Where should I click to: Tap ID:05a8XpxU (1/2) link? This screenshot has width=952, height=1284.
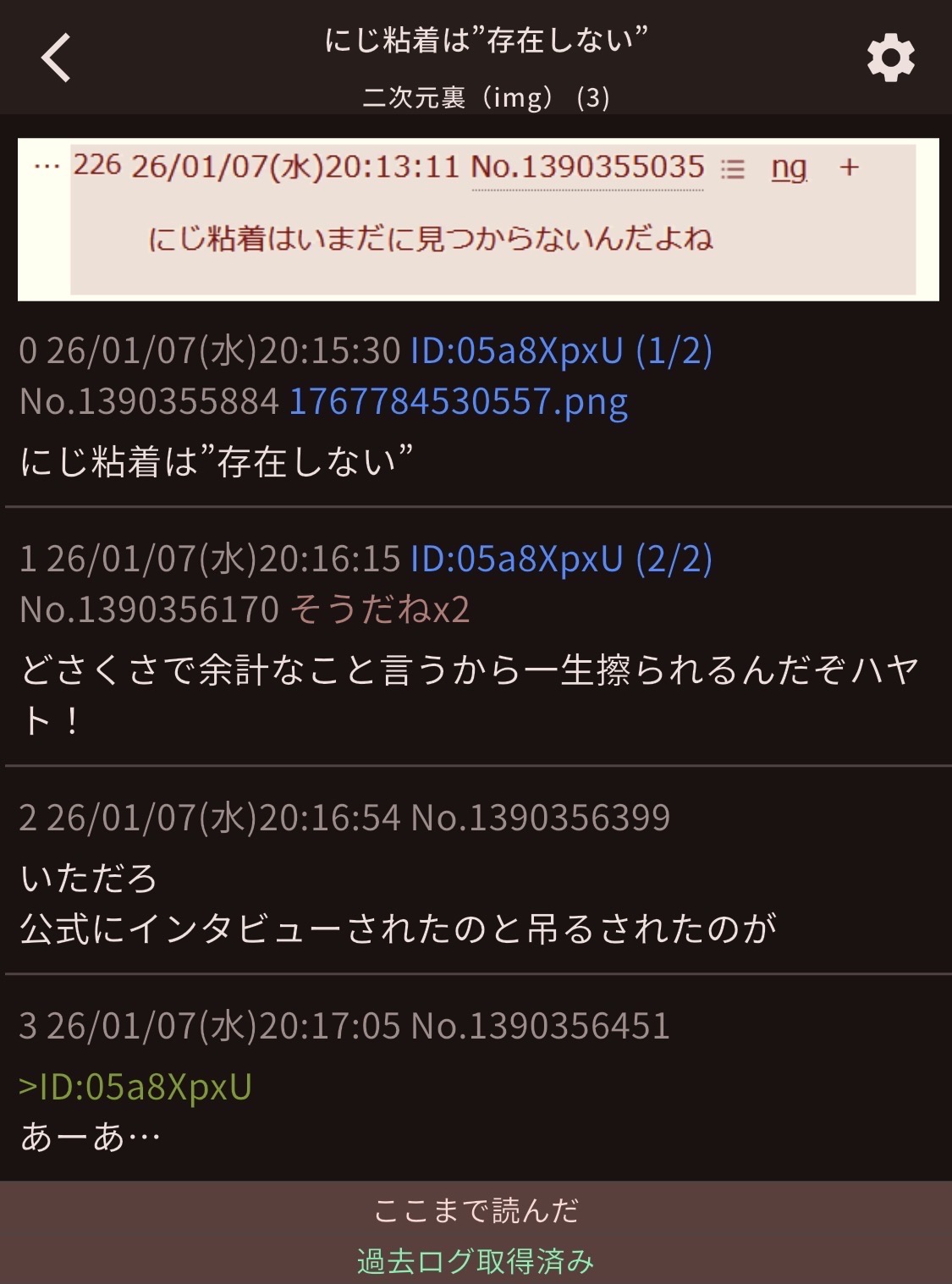click(x=560, y=350)
